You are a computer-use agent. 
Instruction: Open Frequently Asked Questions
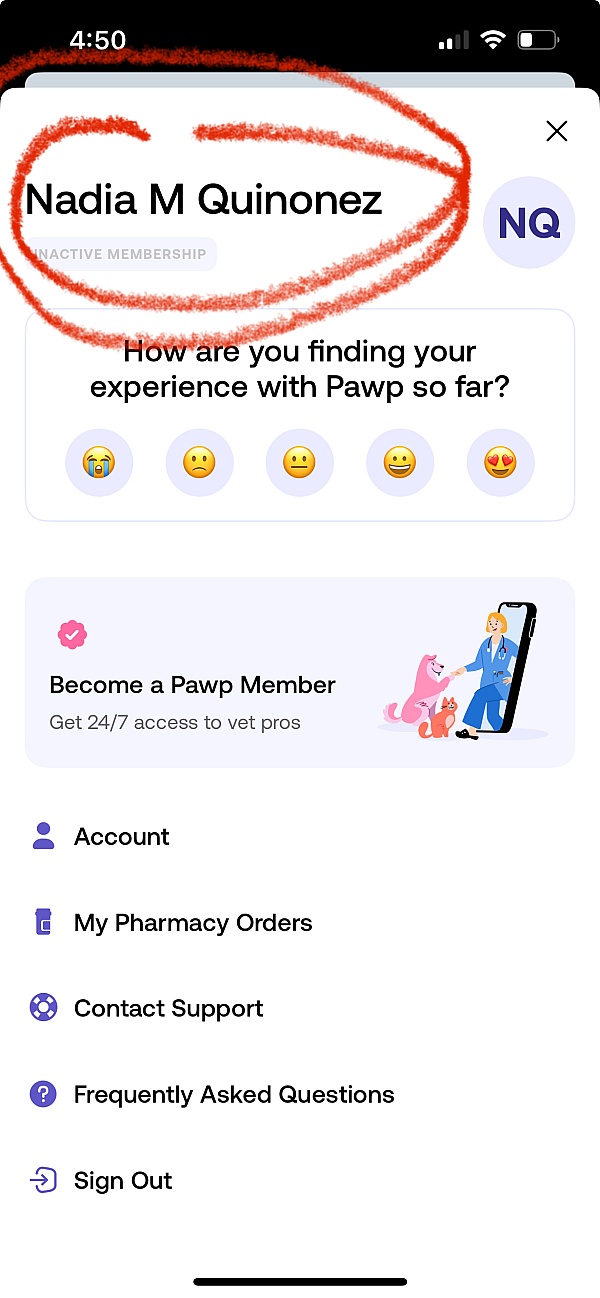pyautogui.click(x=233, y=1094)
